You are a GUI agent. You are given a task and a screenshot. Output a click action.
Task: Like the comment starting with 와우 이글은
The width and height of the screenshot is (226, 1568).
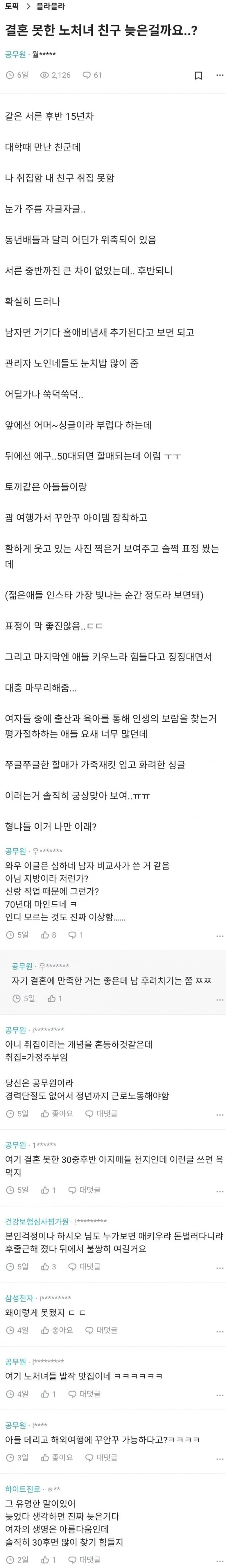coord(48,934)
